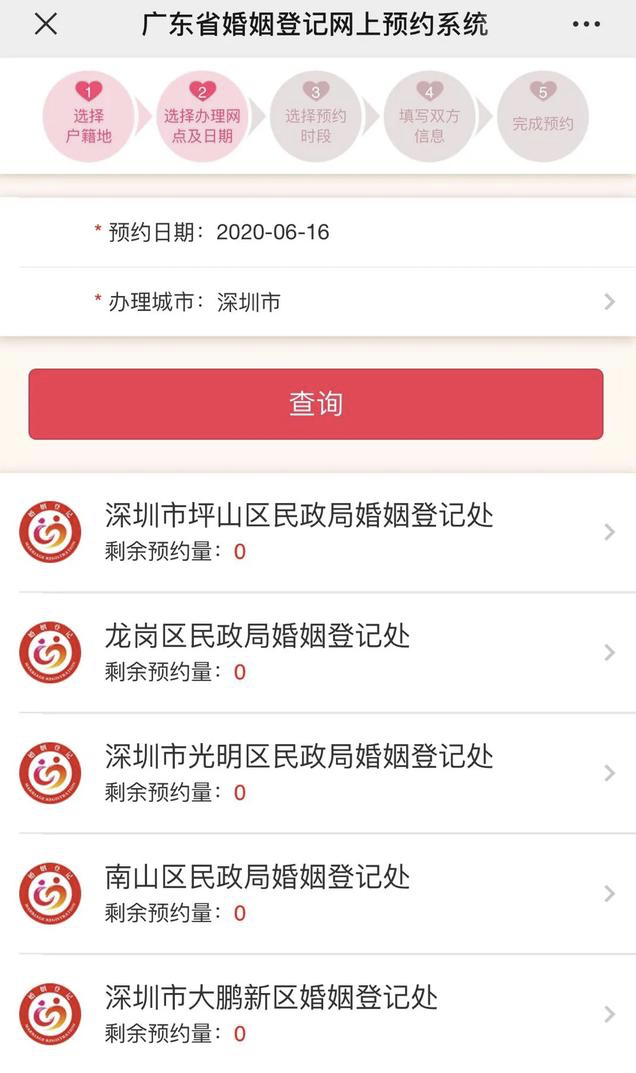This screenshot has height=1073, width=636.
Task: Close the marriage appointment page
Action: click(45, 25)
